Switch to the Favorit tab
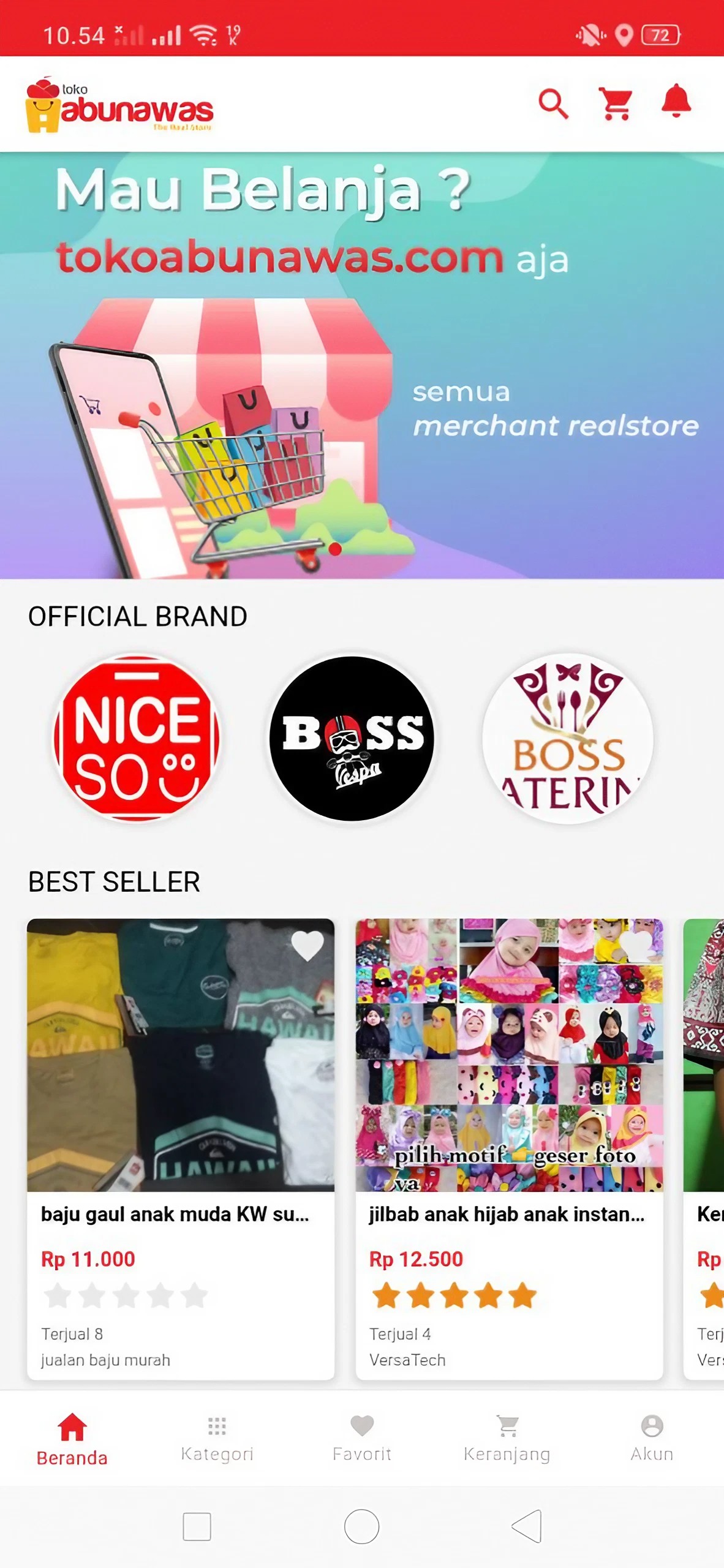This screenshot has width=724, height=1568. point(362,1438)
